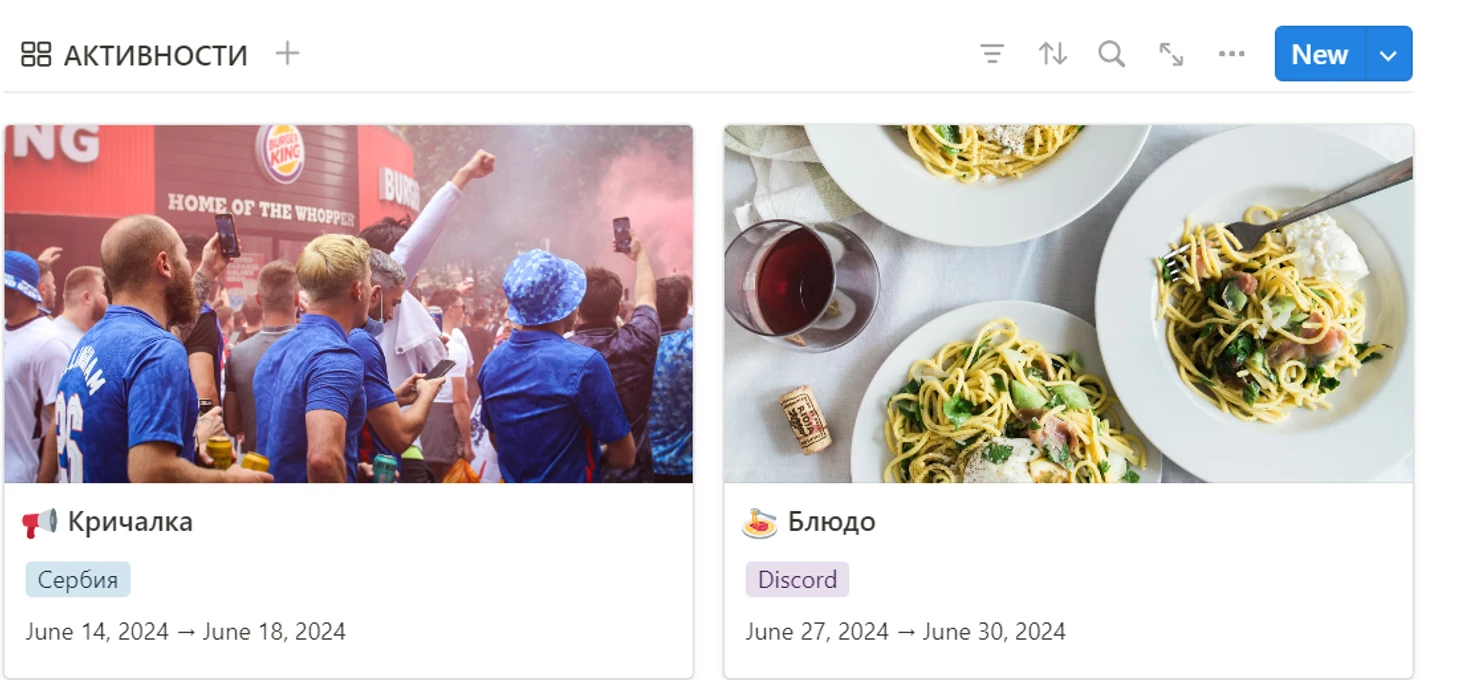Expand the dropdown arrow beside New
Image resolution: width=1460 pixels, height=680 pixels.
click(1388, 55)
